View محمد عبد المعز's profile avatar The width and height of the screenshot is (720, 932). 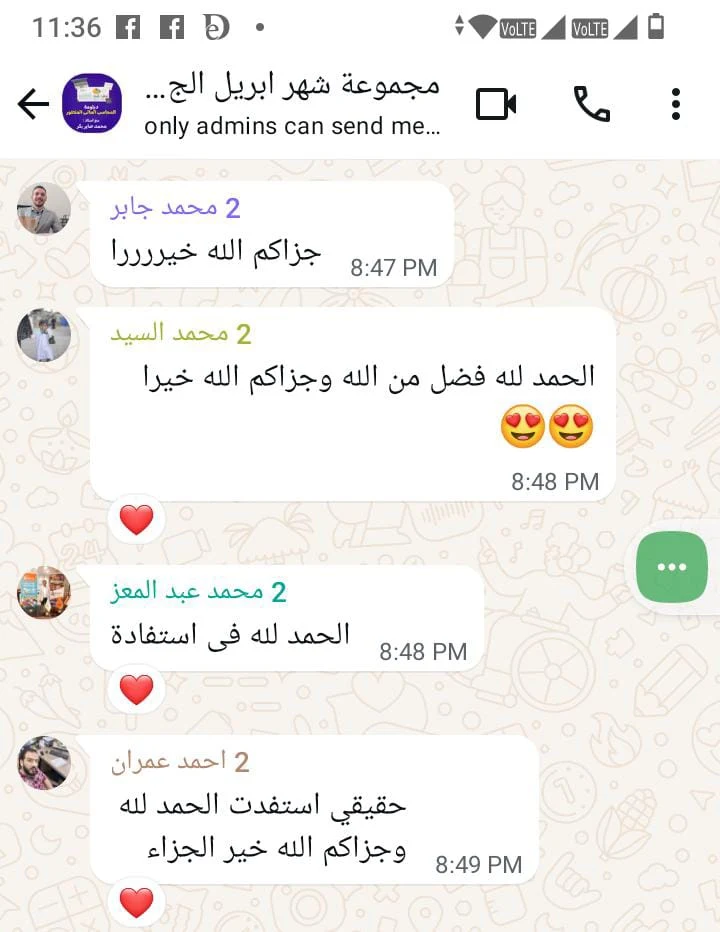pos(44,592)
